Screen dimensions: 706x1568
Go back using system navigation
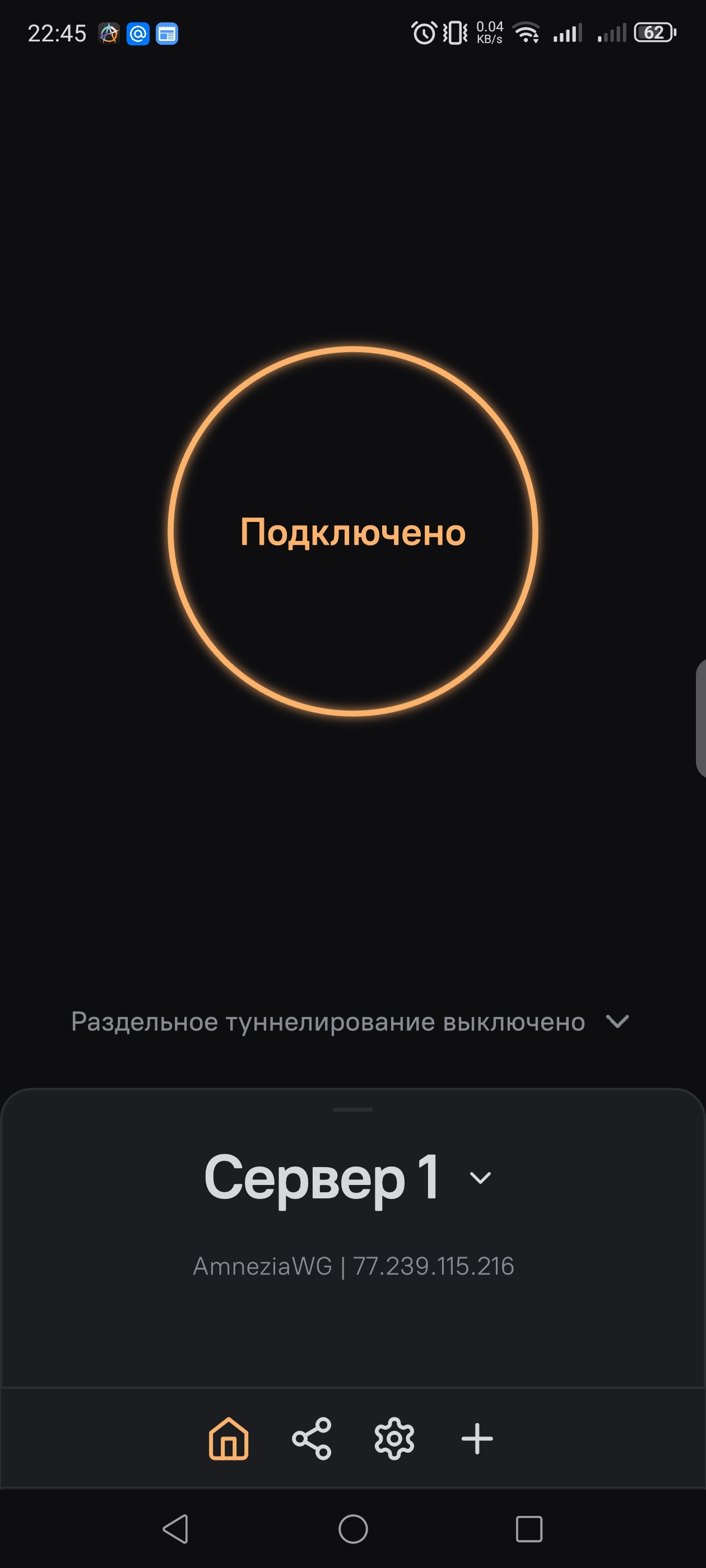tap(176, 1528)
